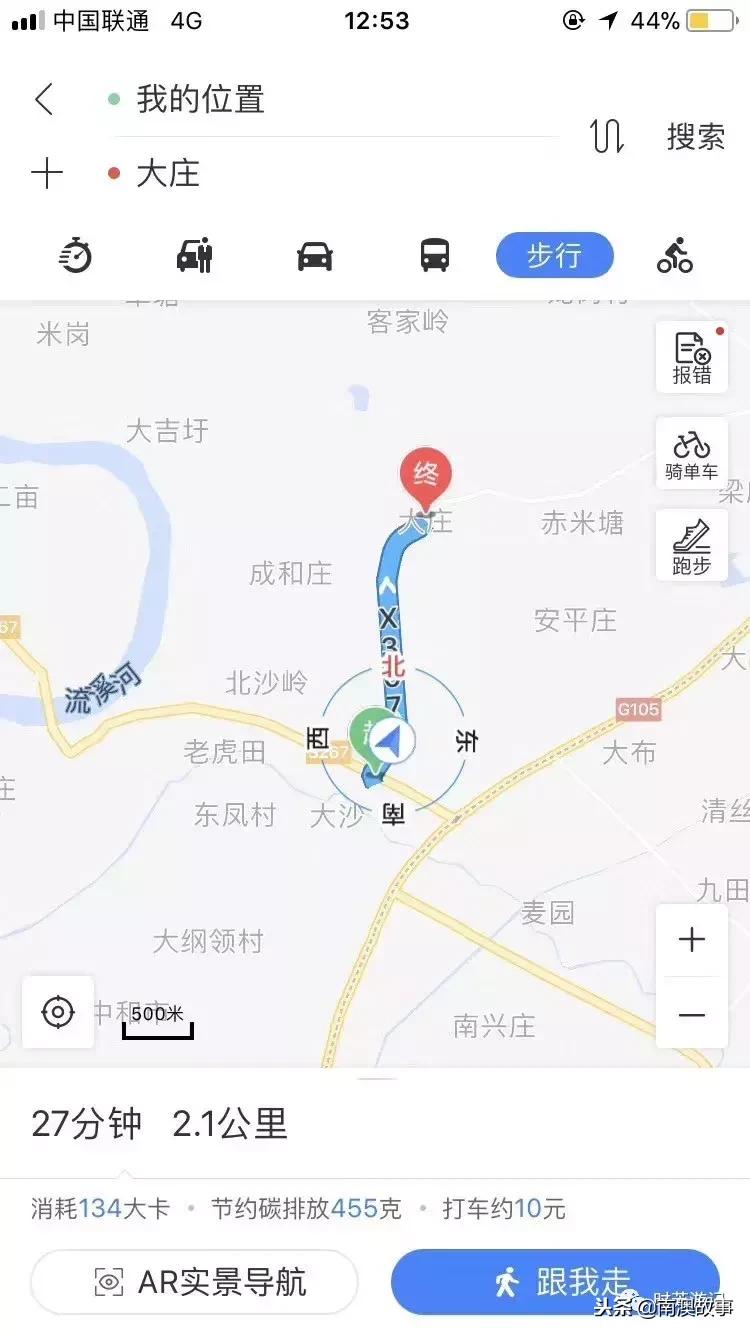
Task: Zoom in using the plus map control
Action: [x=692, y=938]
